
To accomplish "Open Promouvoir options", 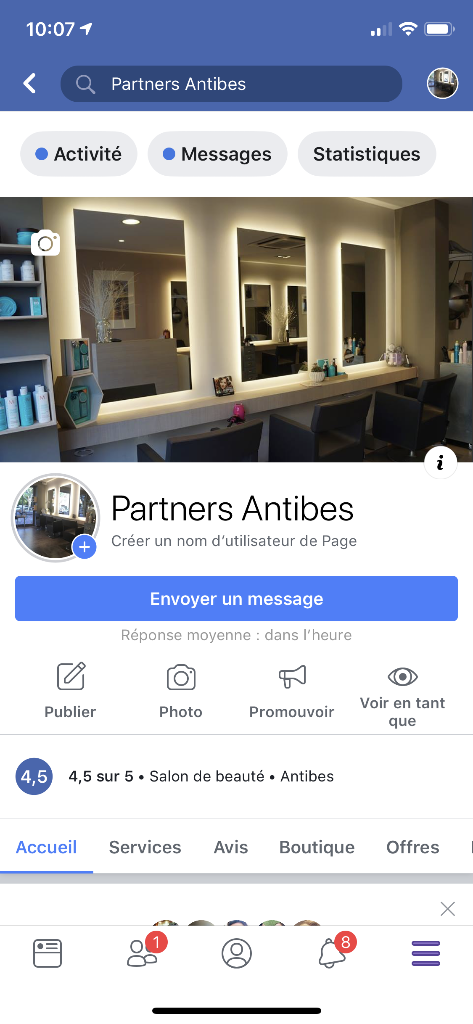I will click(291, 690).
